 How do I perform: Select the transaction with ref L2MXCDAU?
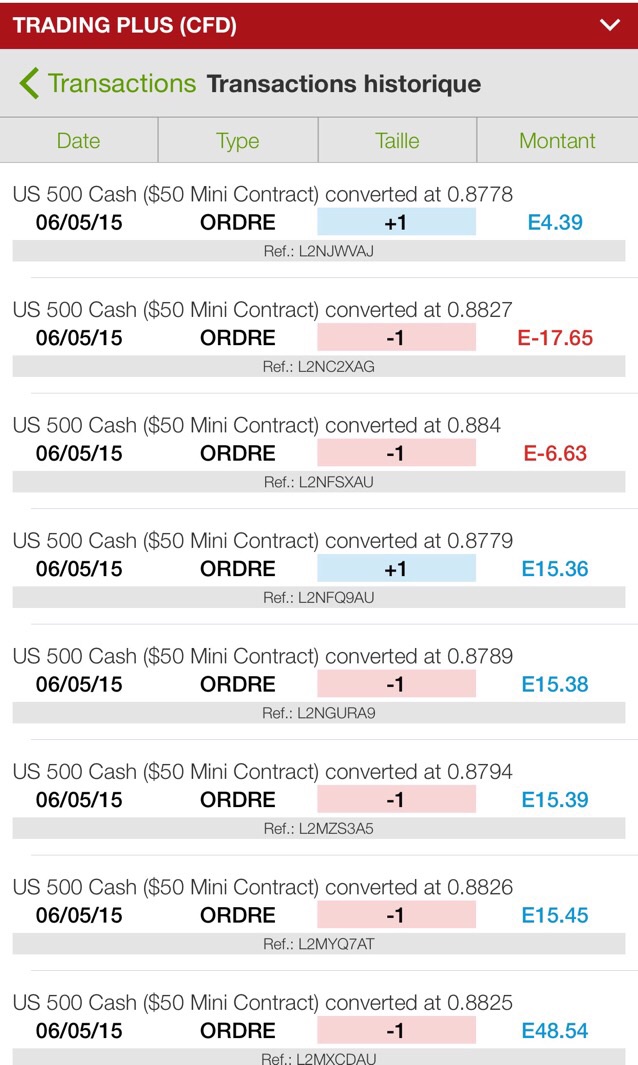pyautogui.click(x=319, y=1030)
